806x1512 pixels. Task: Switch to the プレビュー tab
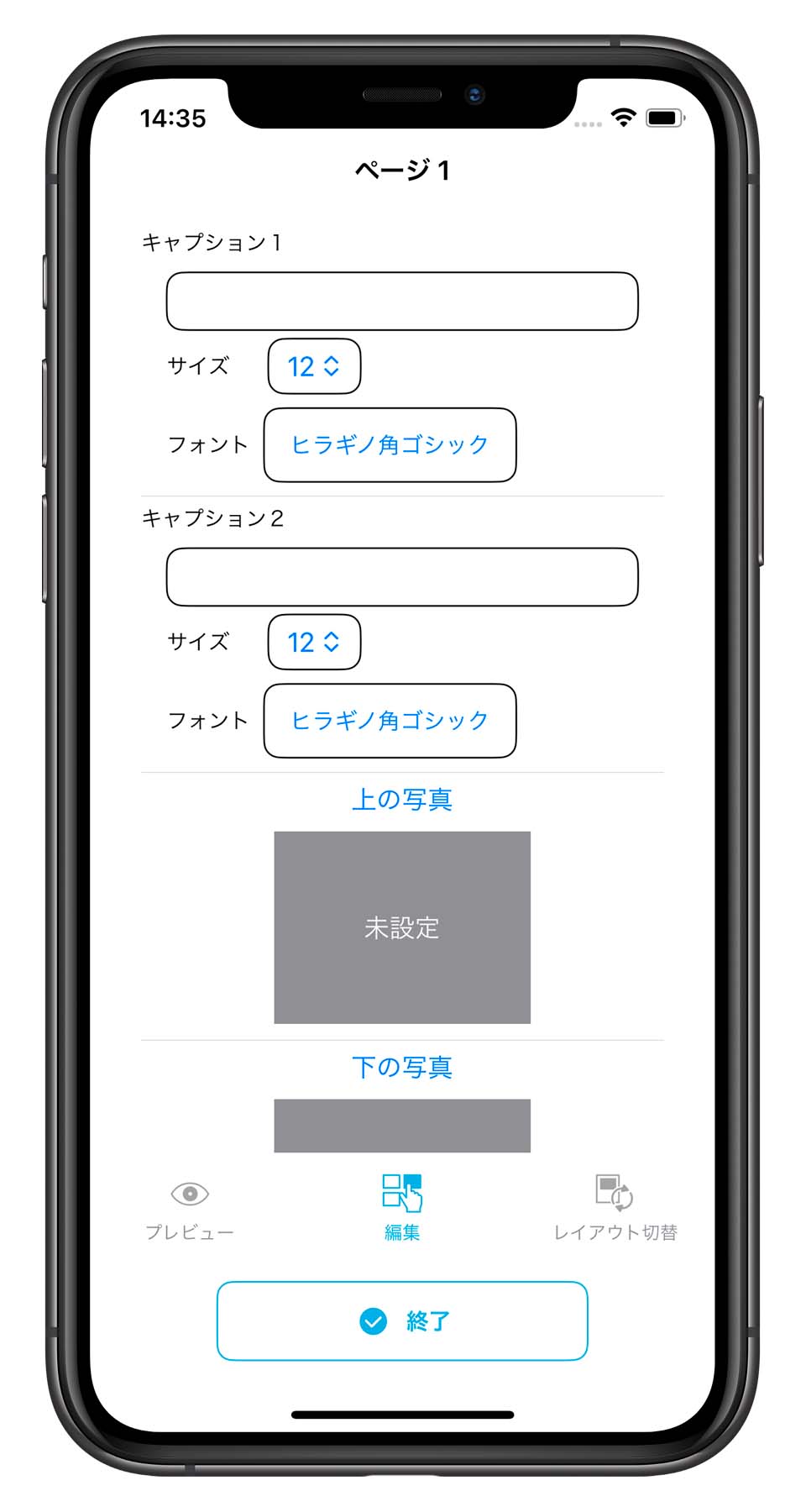[x=190, y=1208]
